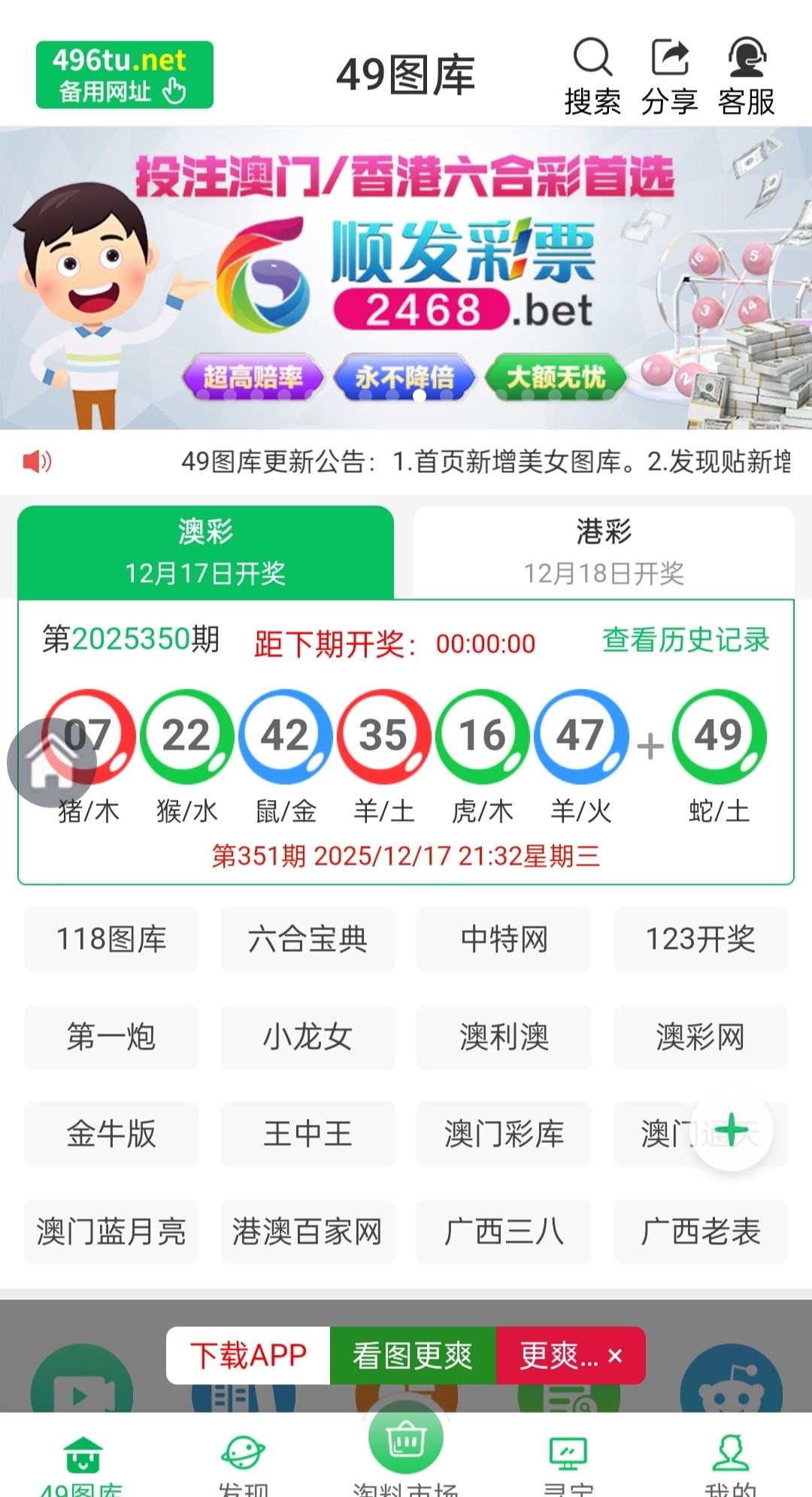Open 123开奖 results
812x1497 pixels.
(x=700, y=939)
